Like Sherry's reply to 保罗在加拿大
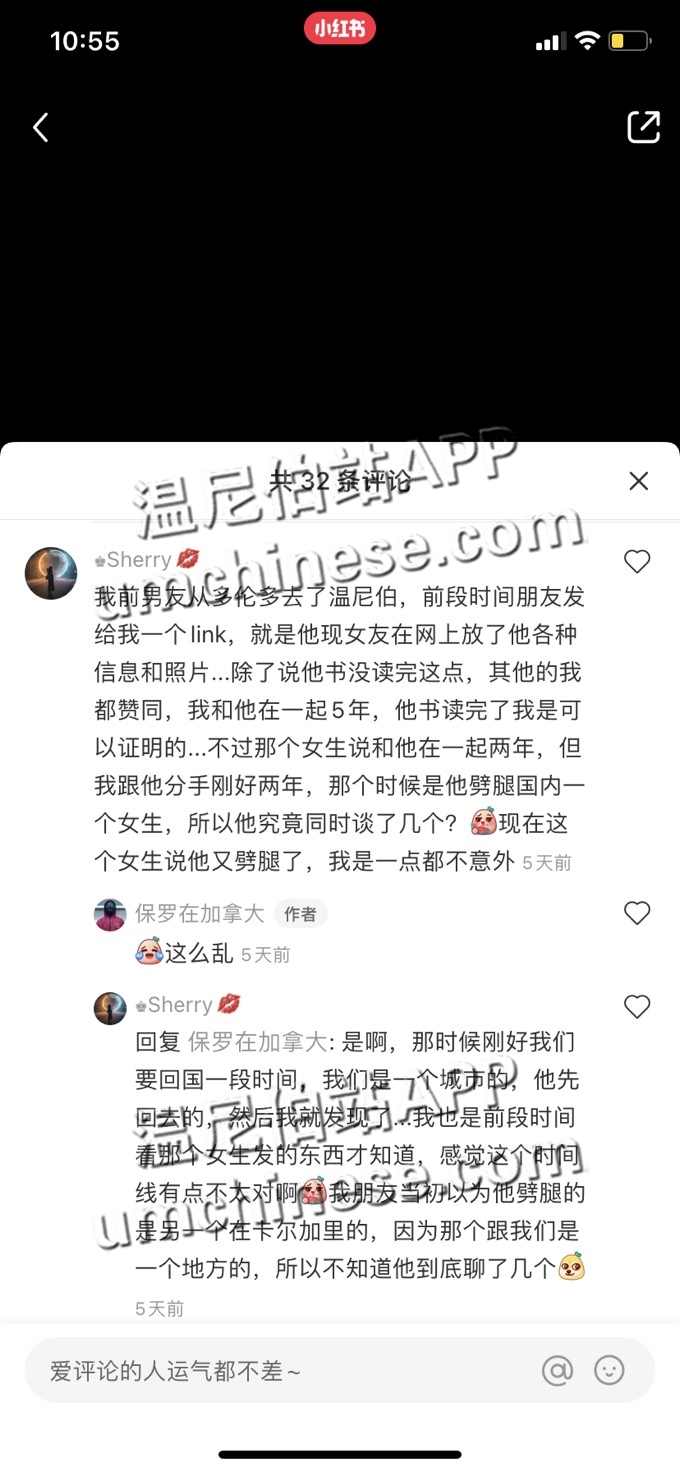The width and height of the screenshot is (680, 1472). [637, 1006]
